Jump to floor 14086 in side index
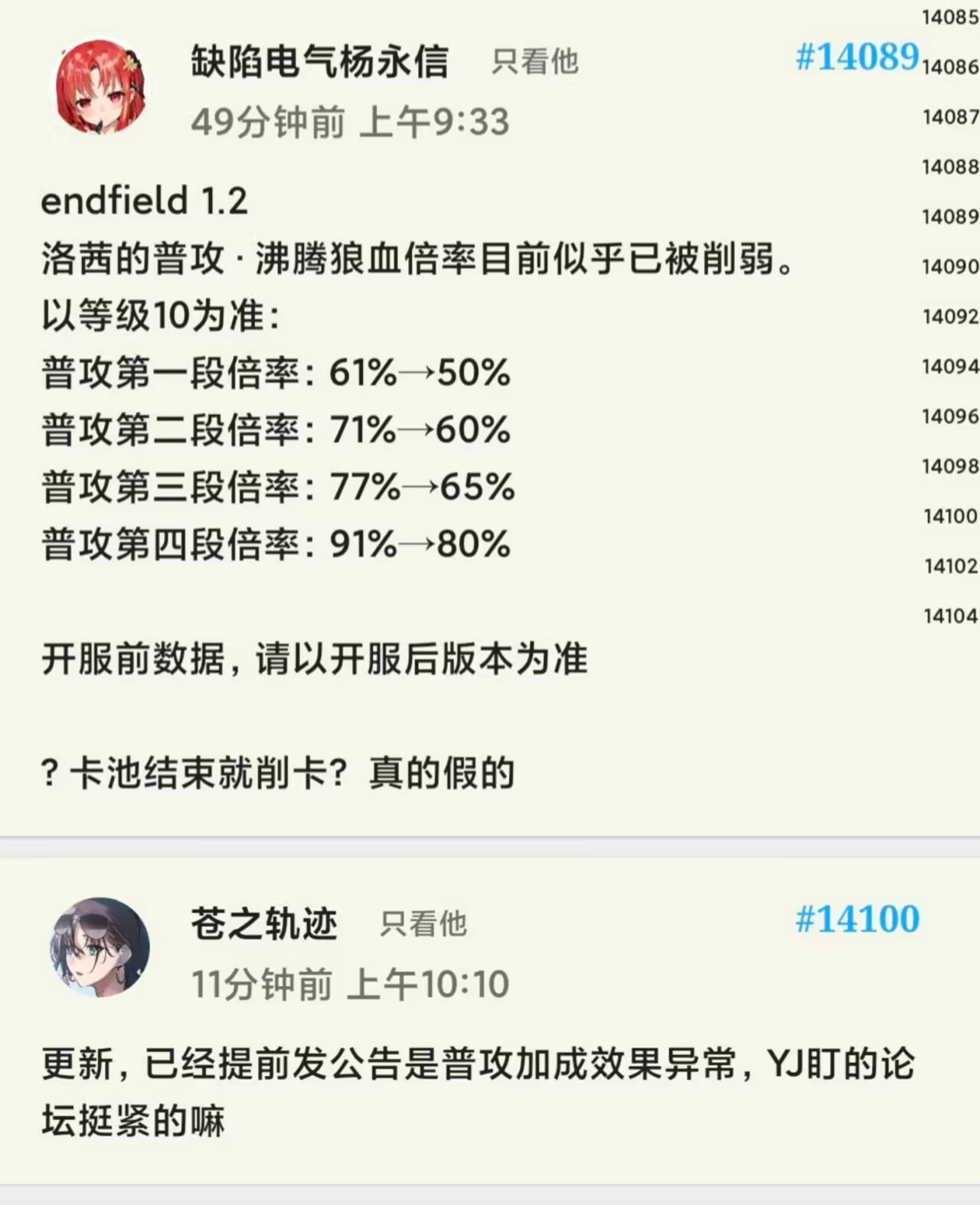This screenshot has width=980, height=1205. [x=950, y=67]
